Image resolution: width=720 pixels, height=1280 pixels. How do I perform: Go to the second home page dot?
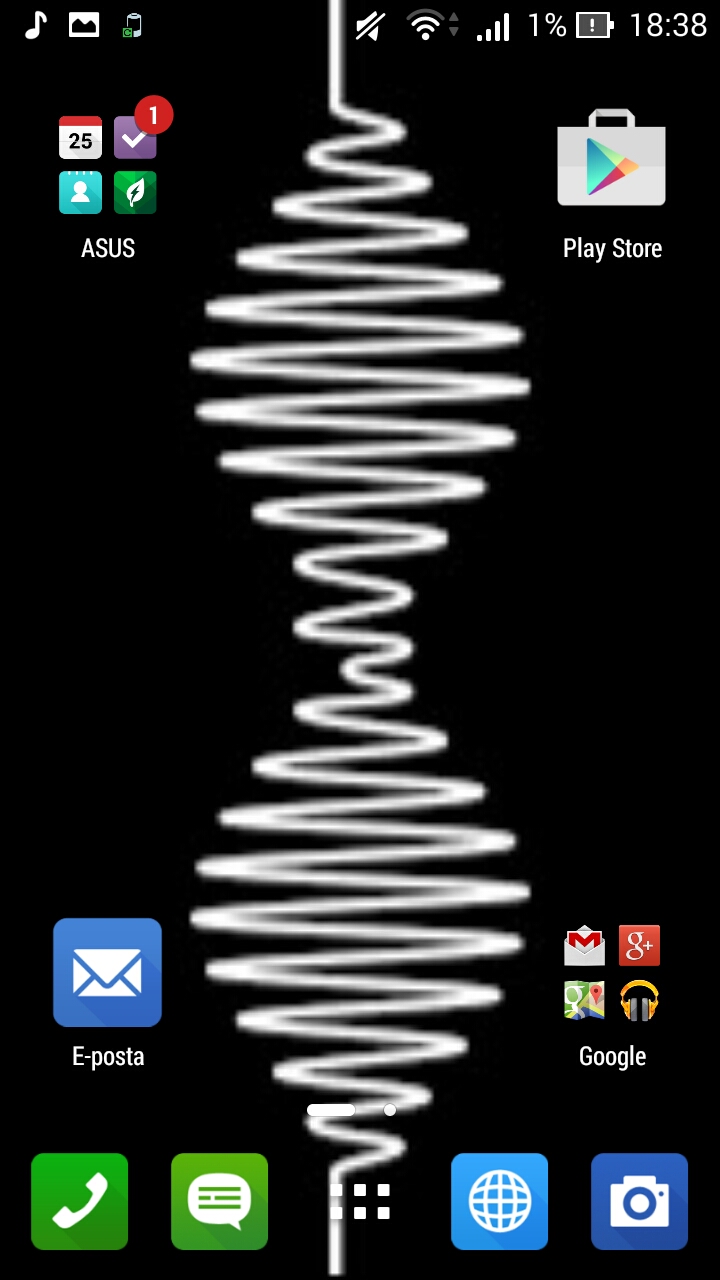(390, 1110)
